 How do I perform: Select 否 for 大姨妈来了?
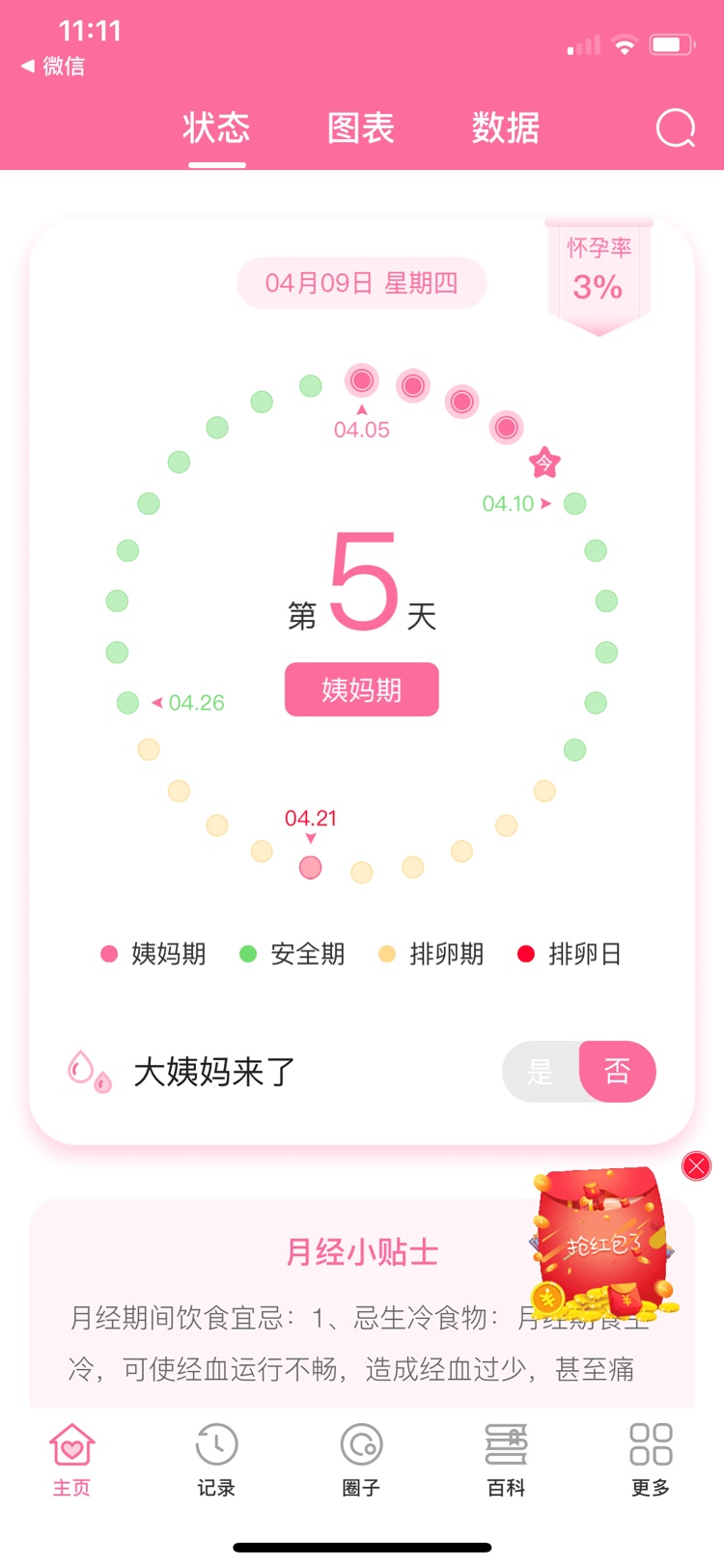[617, 1071]
